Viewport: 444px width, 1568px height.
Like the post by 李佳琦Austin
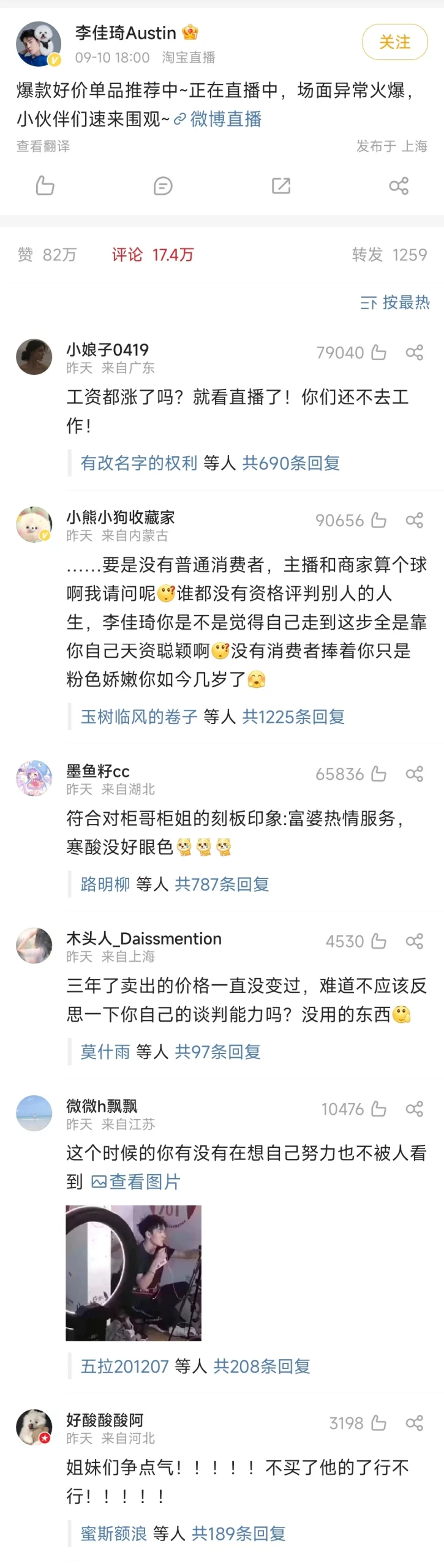45,186
